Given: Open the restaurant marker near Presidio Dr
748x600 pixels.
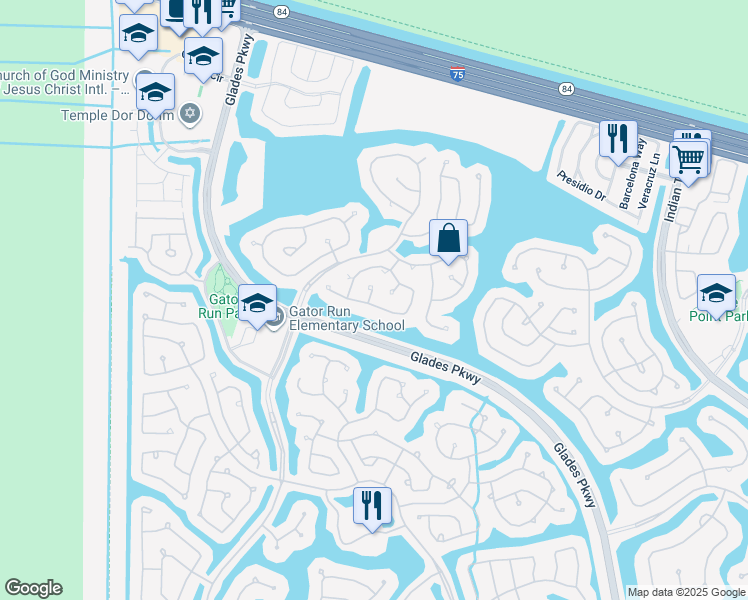Looking at the screenshot, I should pos(618,140).
